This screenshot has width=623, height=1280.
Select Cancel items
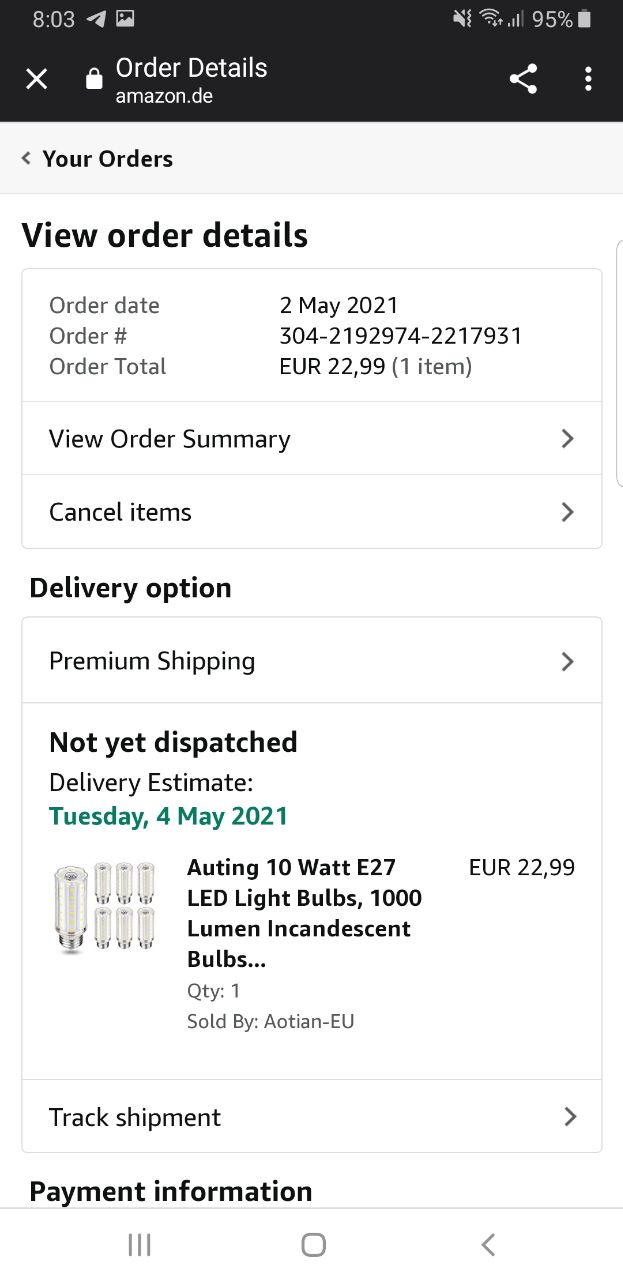click(311, 512)
